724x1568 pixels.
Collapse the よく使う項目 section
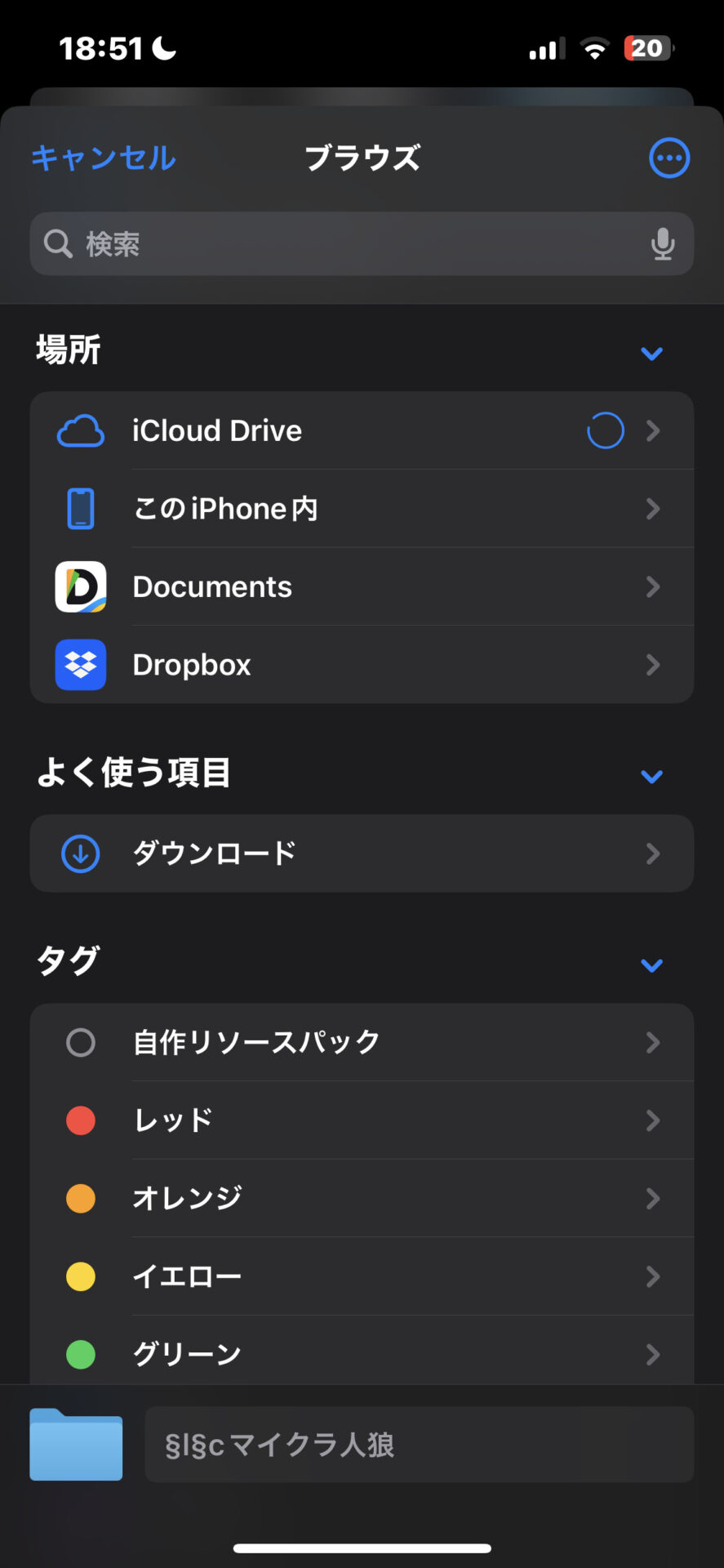[x=651, y=776]
